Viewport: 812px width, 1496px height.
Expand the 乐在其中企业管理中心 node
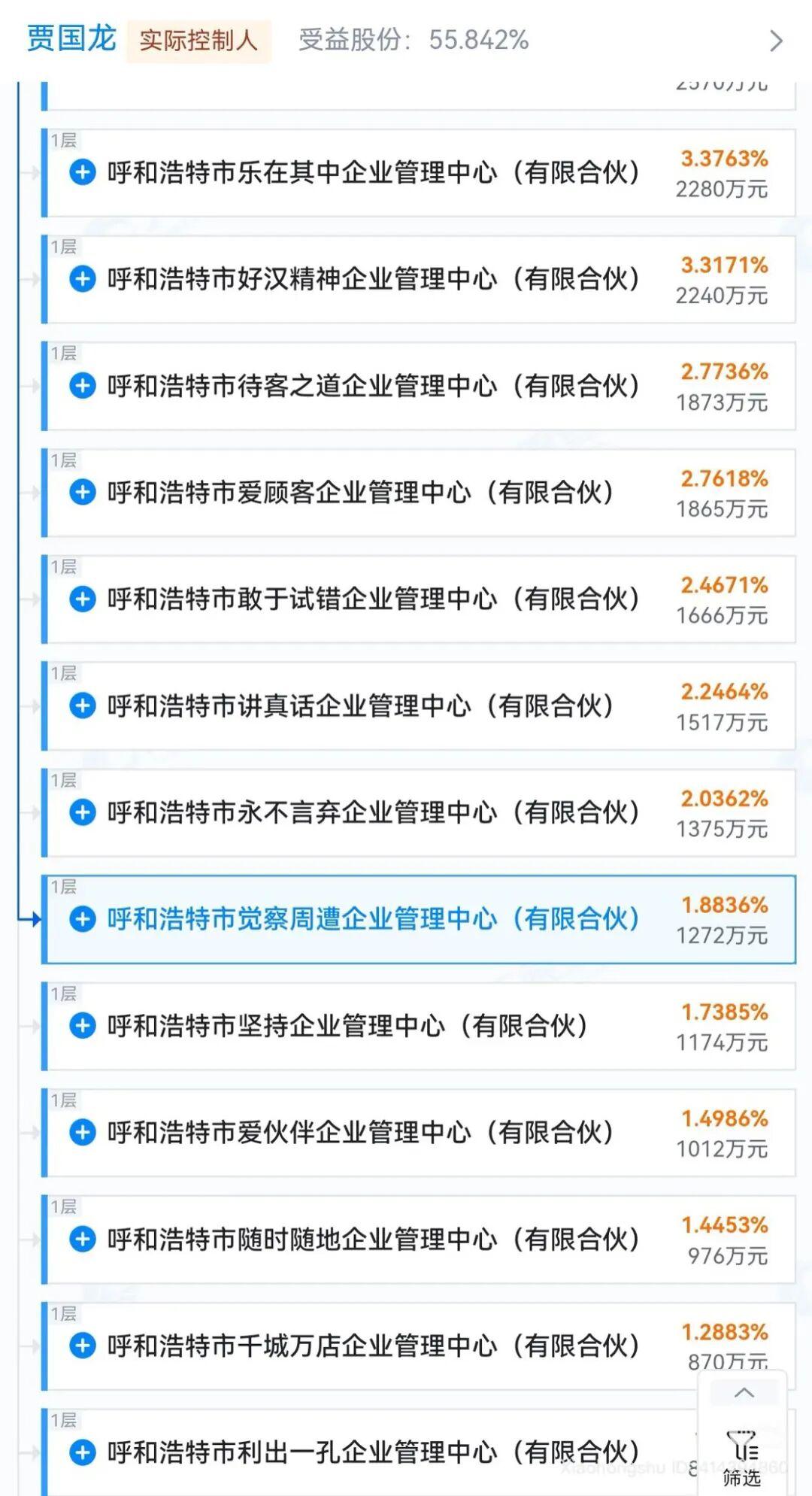tap(83, 172)
